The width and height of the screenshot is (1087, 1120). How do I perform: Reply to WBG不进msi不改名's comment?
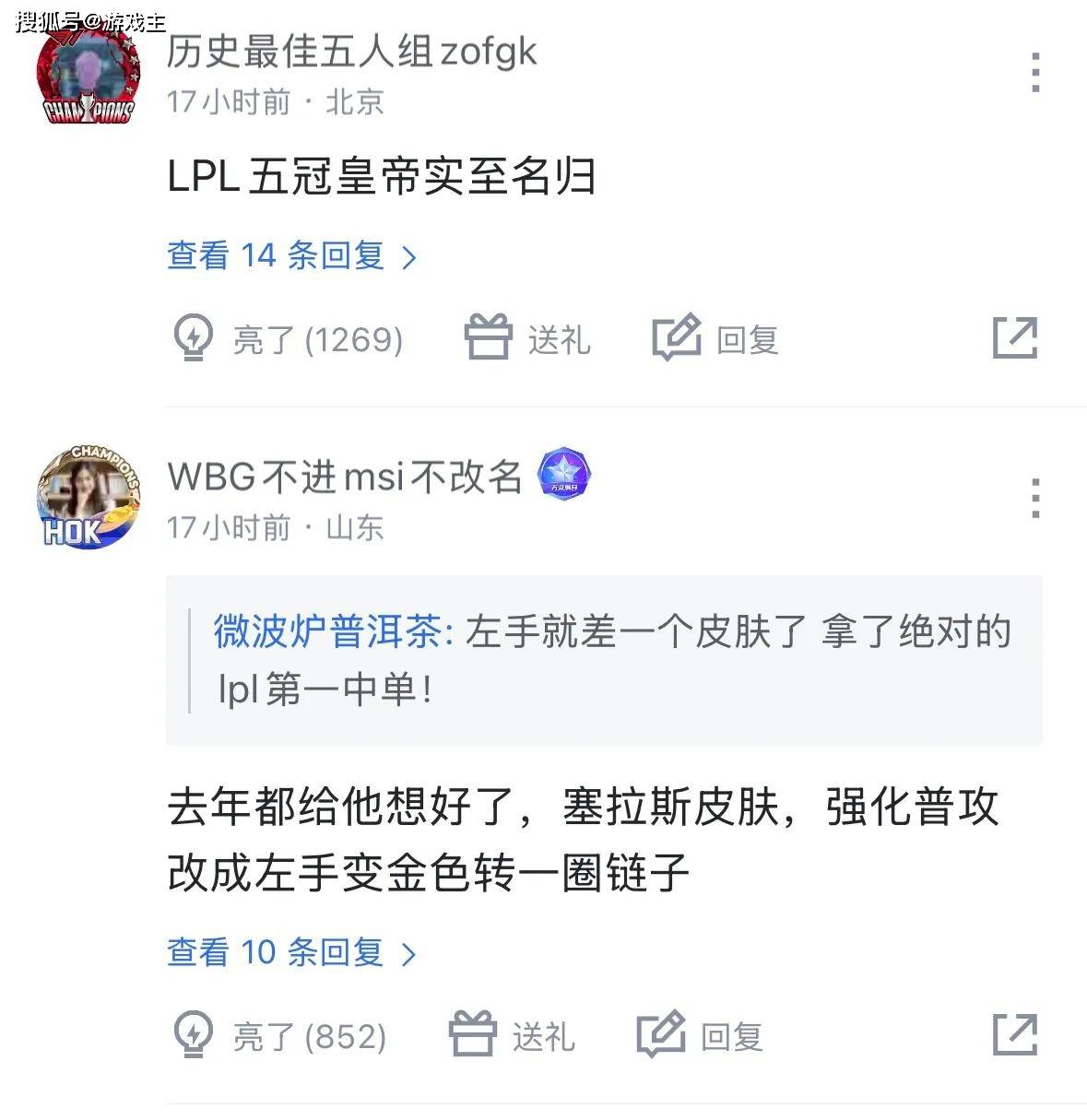coord(701,1036)
